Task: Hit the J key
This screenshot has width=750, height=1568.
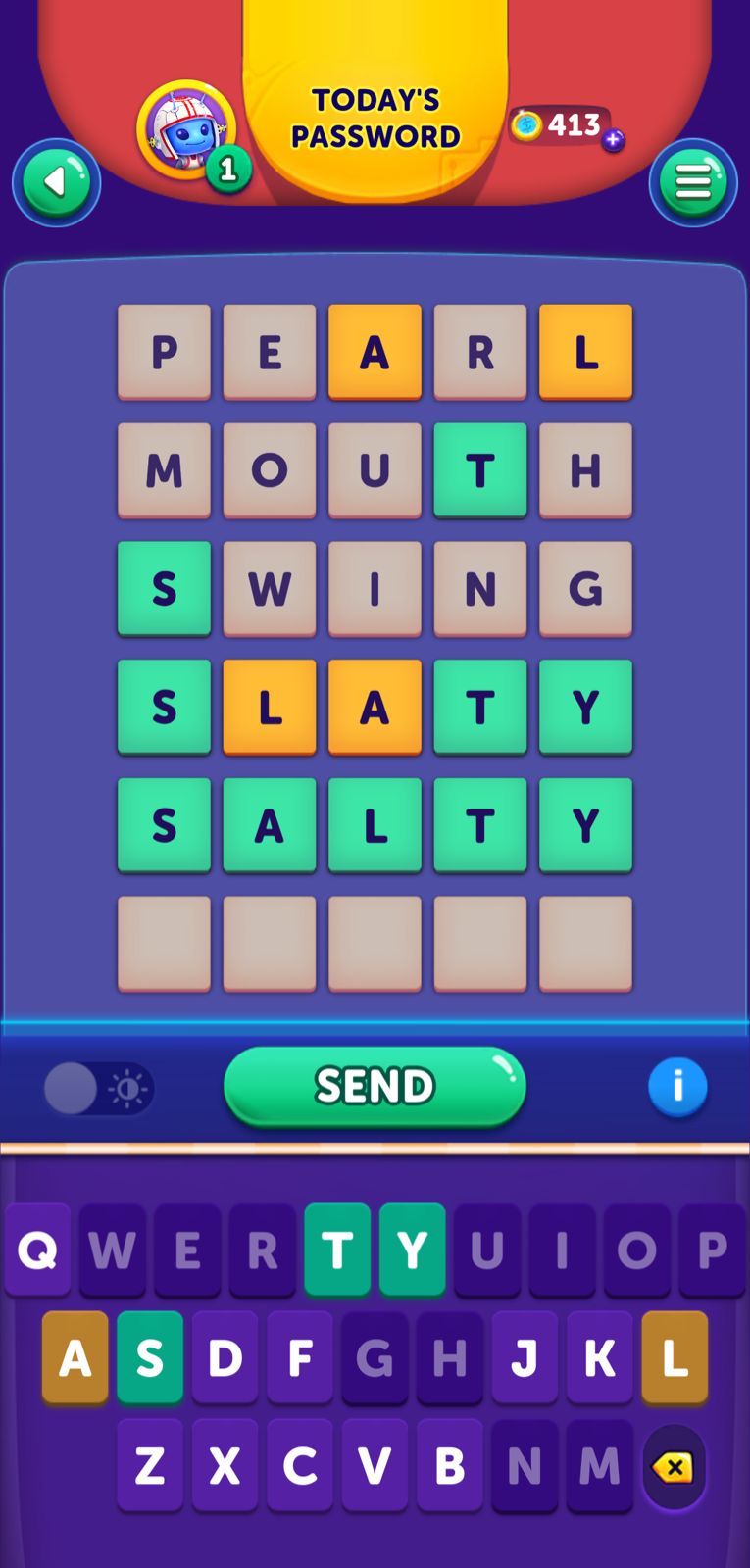Action: (525, 1357)
